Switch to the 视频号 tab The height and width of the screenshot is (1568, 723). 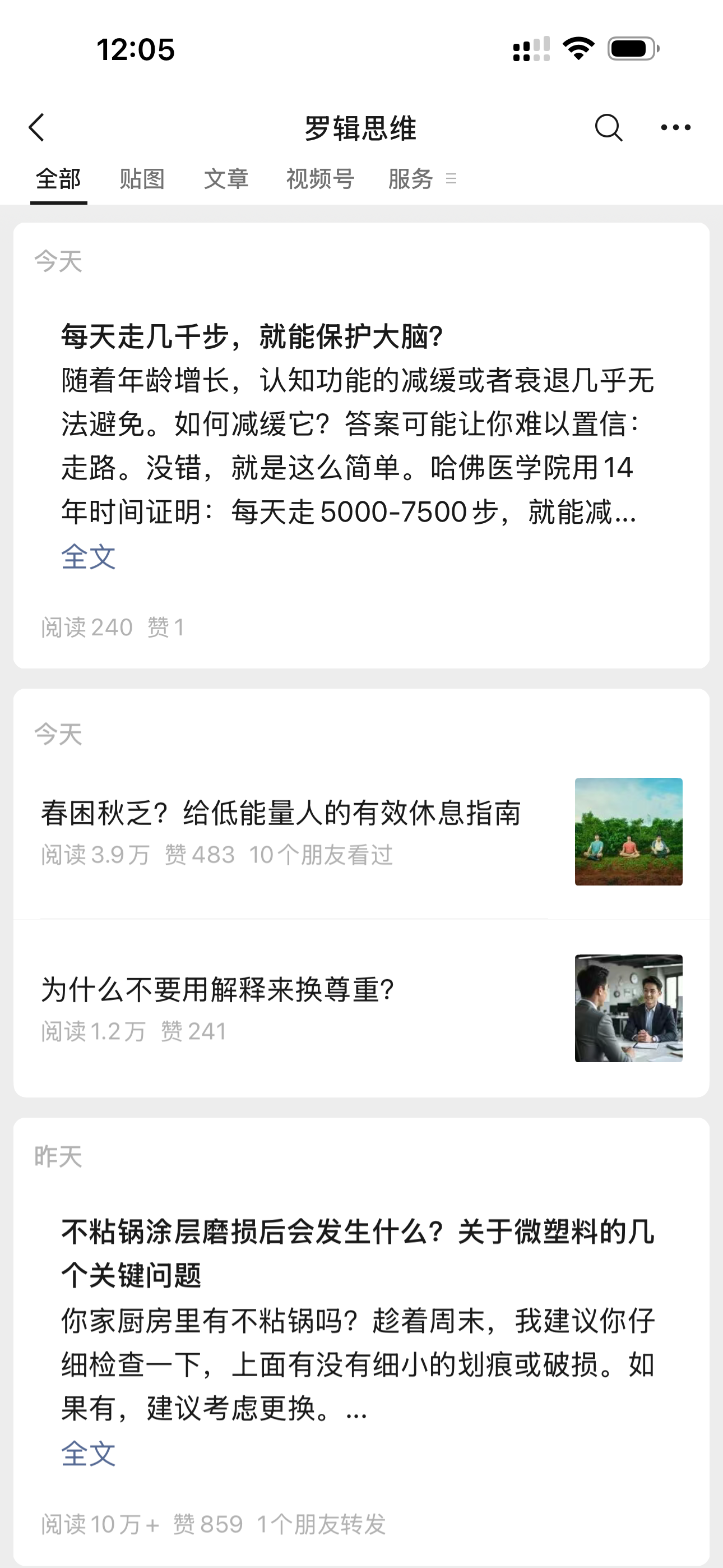click(320, 179)
